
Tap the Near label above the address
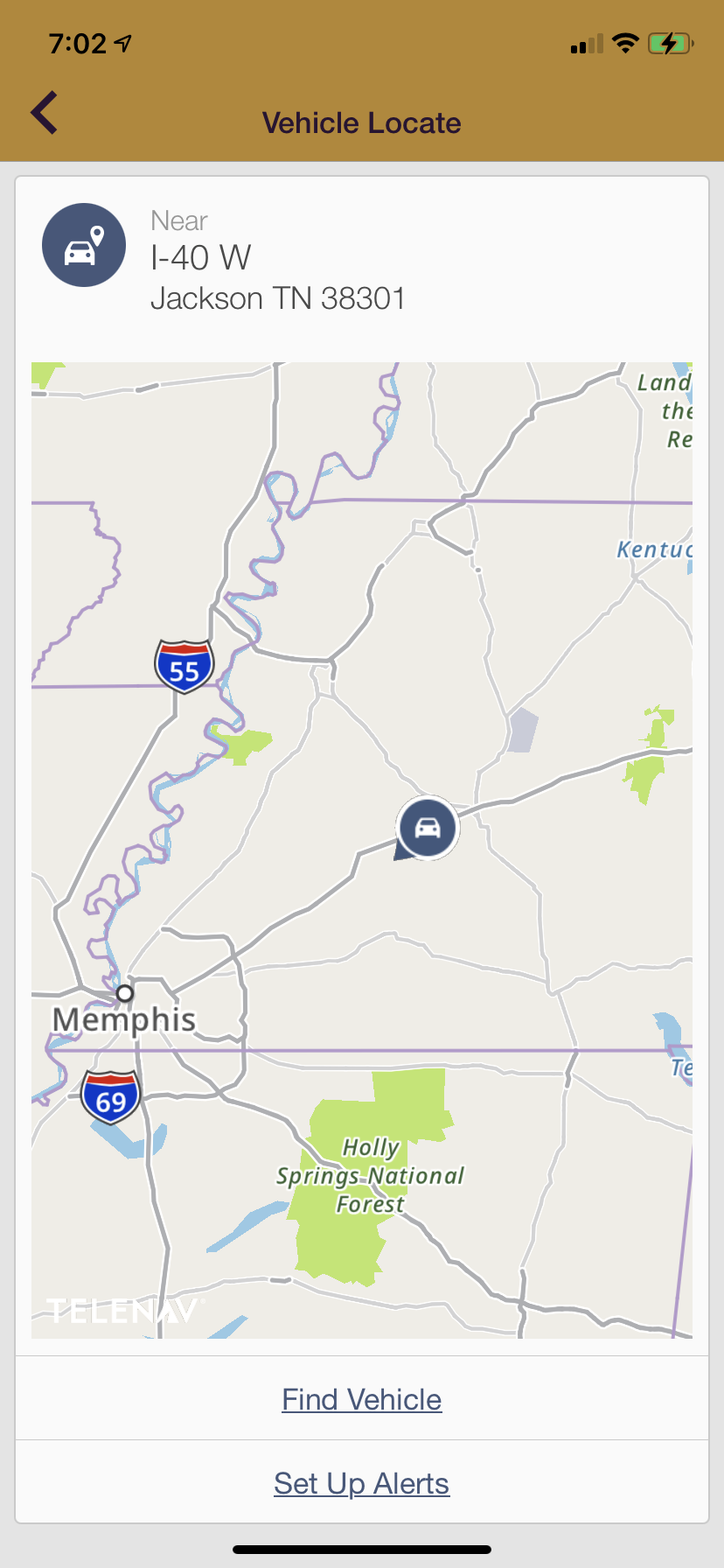click(x=179, y=220)
